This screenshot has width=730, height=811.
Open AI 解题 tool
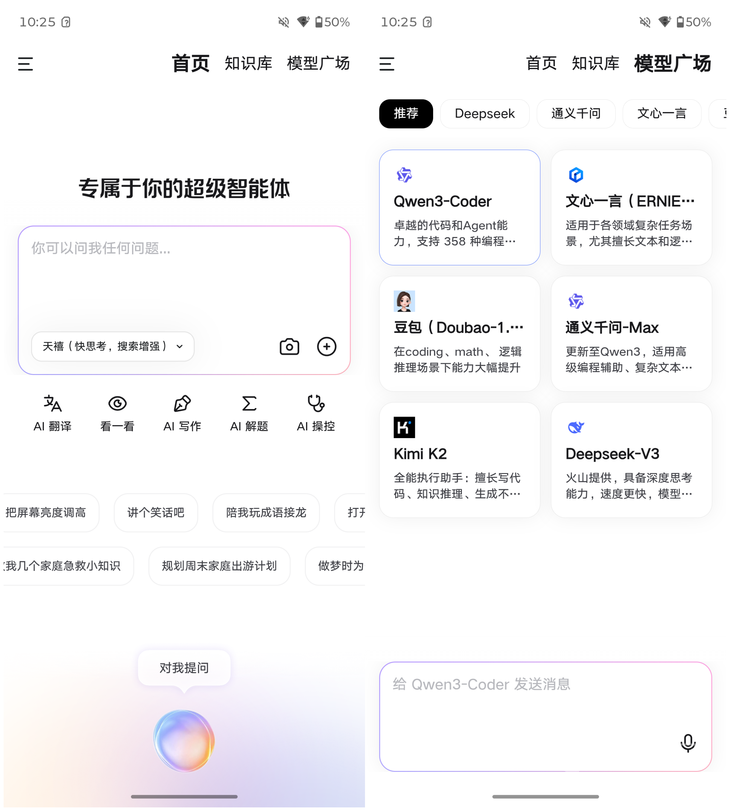click(249, 413)
